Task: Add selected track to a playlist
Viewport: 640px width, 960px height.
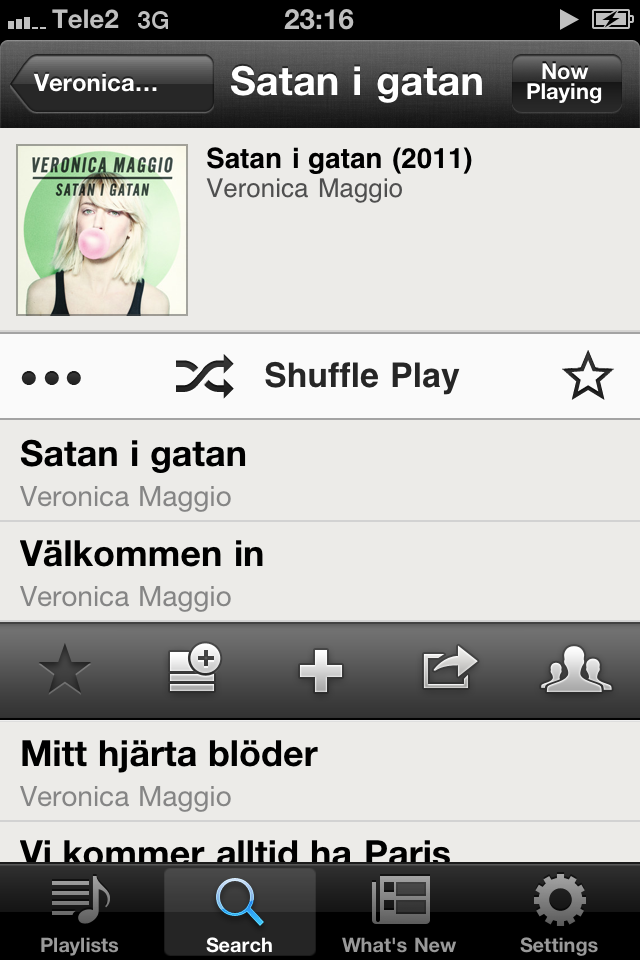Action: click(x=193, y=670)
